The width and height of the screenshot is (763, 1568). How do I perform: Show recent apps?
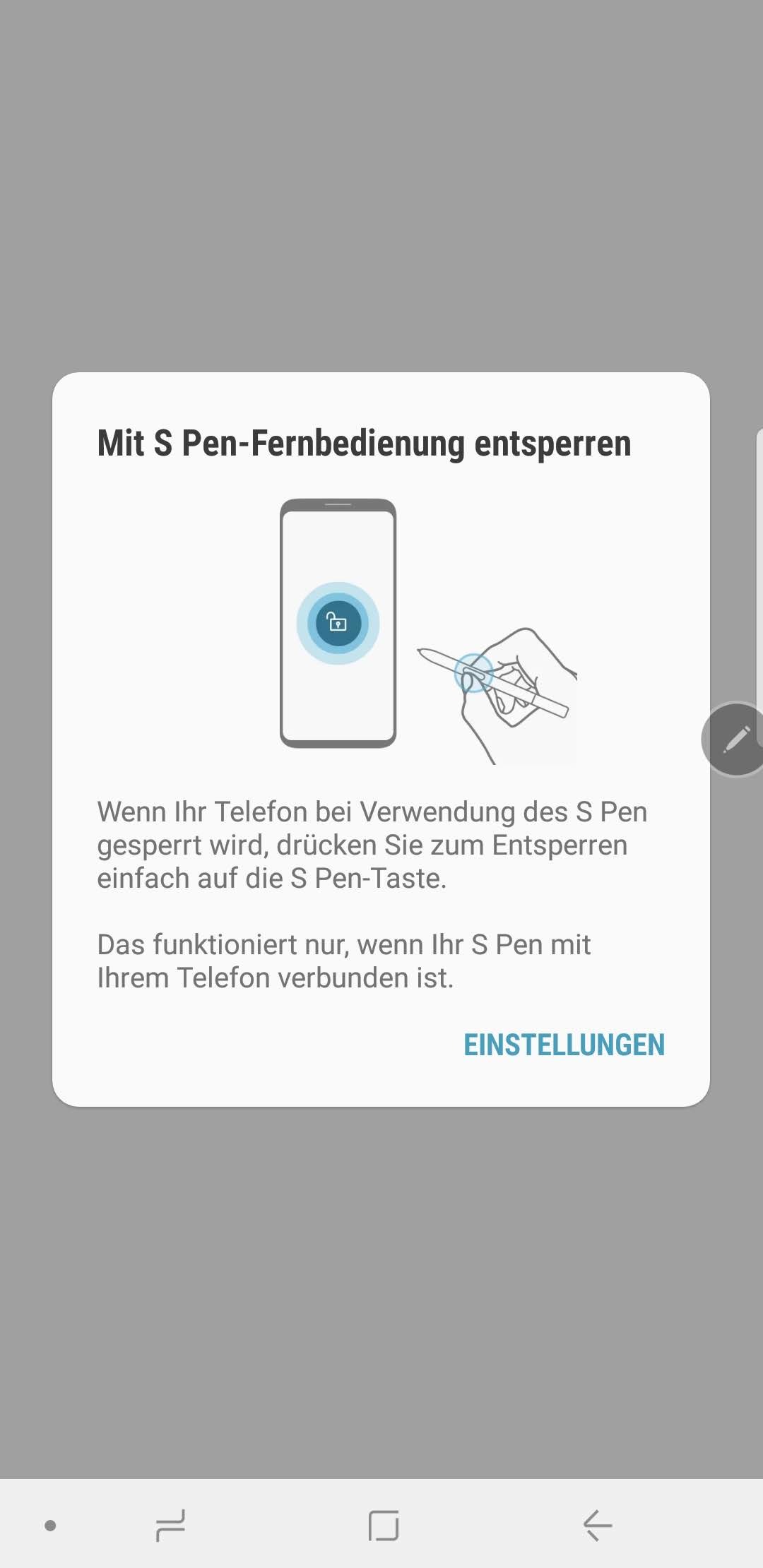(x=170, y=1525)
